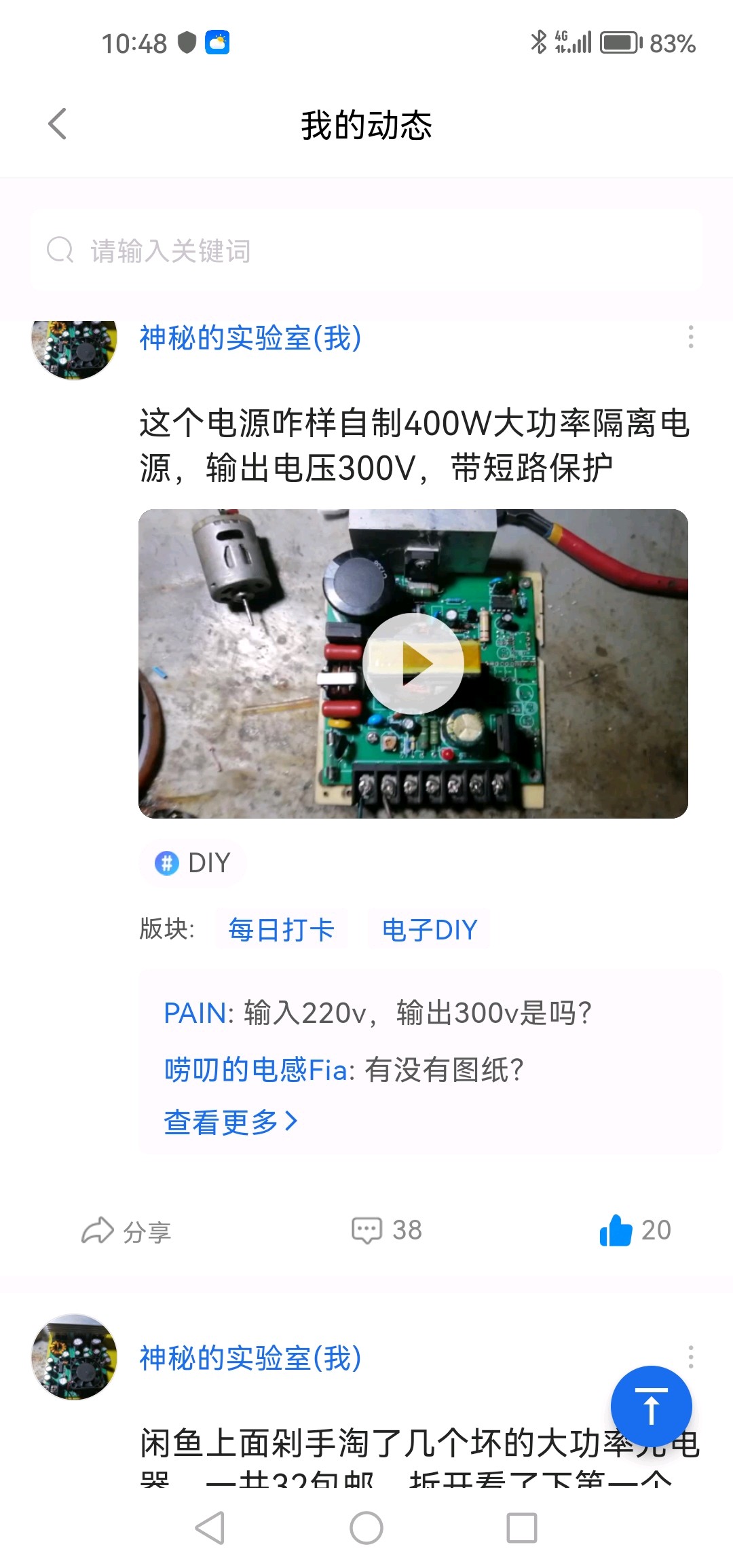This screenshot has width=733, height=1568.
Task: Jump to top with floating arrow button
Action: pos(651,1406)
